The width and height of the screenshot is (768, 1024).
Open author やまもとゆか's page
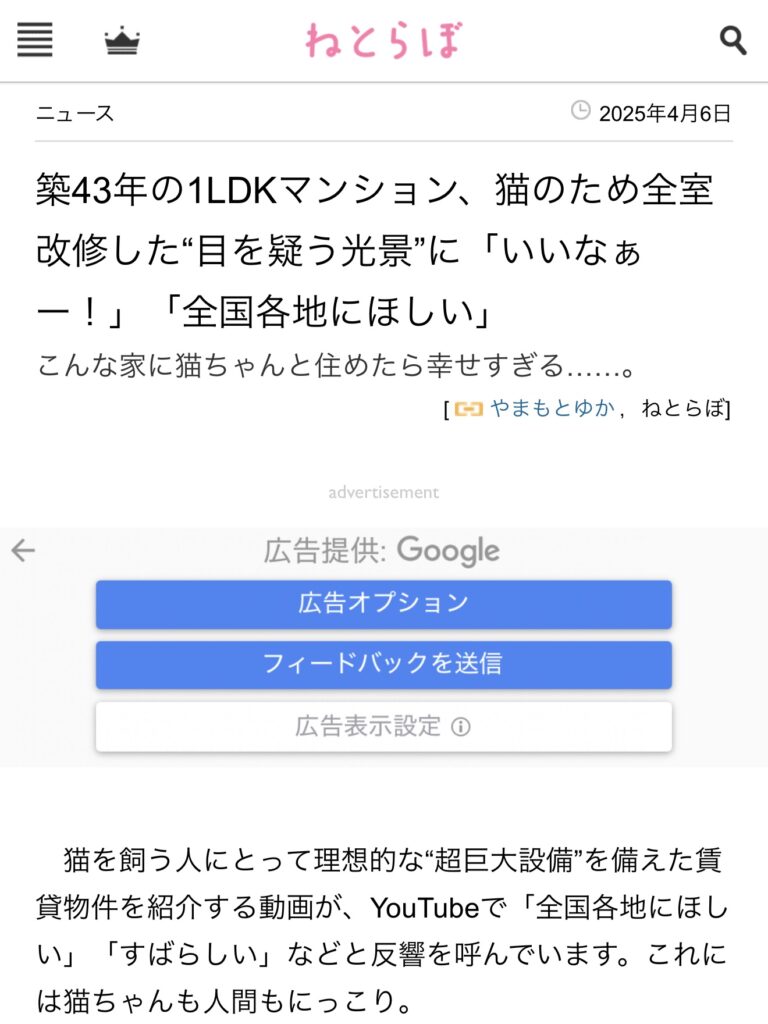(552, 408)
